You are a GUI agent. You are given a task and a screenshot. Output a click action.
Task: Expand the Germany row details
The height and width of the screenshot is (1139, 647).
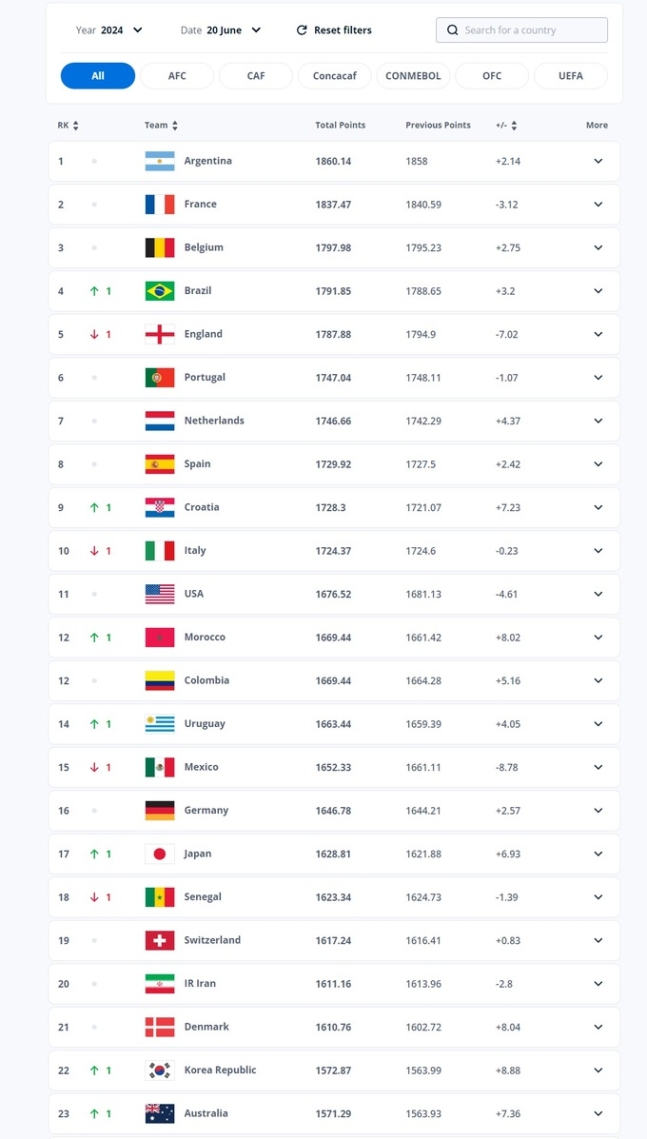pos(598,811)
